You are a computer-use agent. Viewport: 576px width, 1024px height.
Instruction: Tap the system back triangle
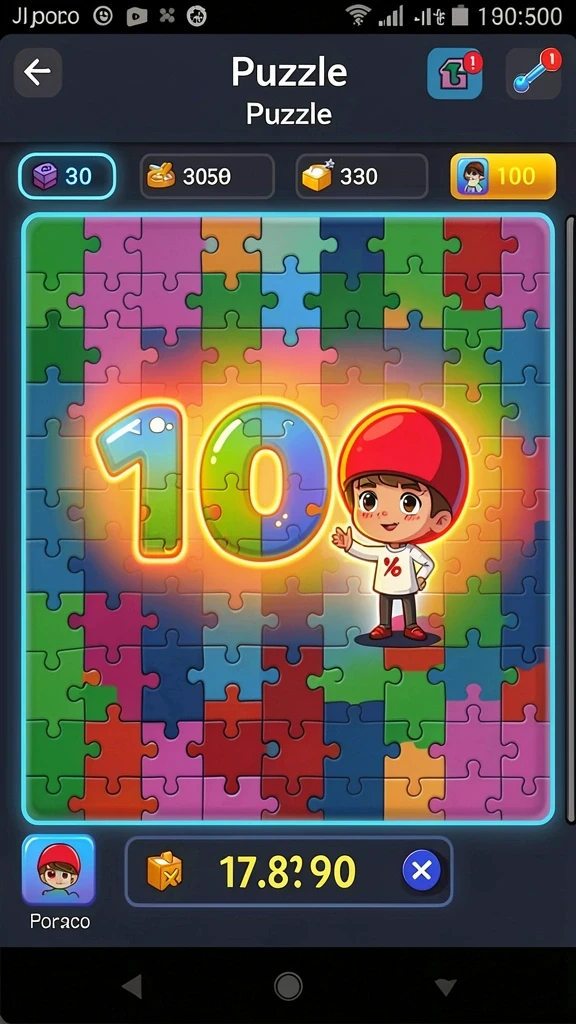pos(133,986)
